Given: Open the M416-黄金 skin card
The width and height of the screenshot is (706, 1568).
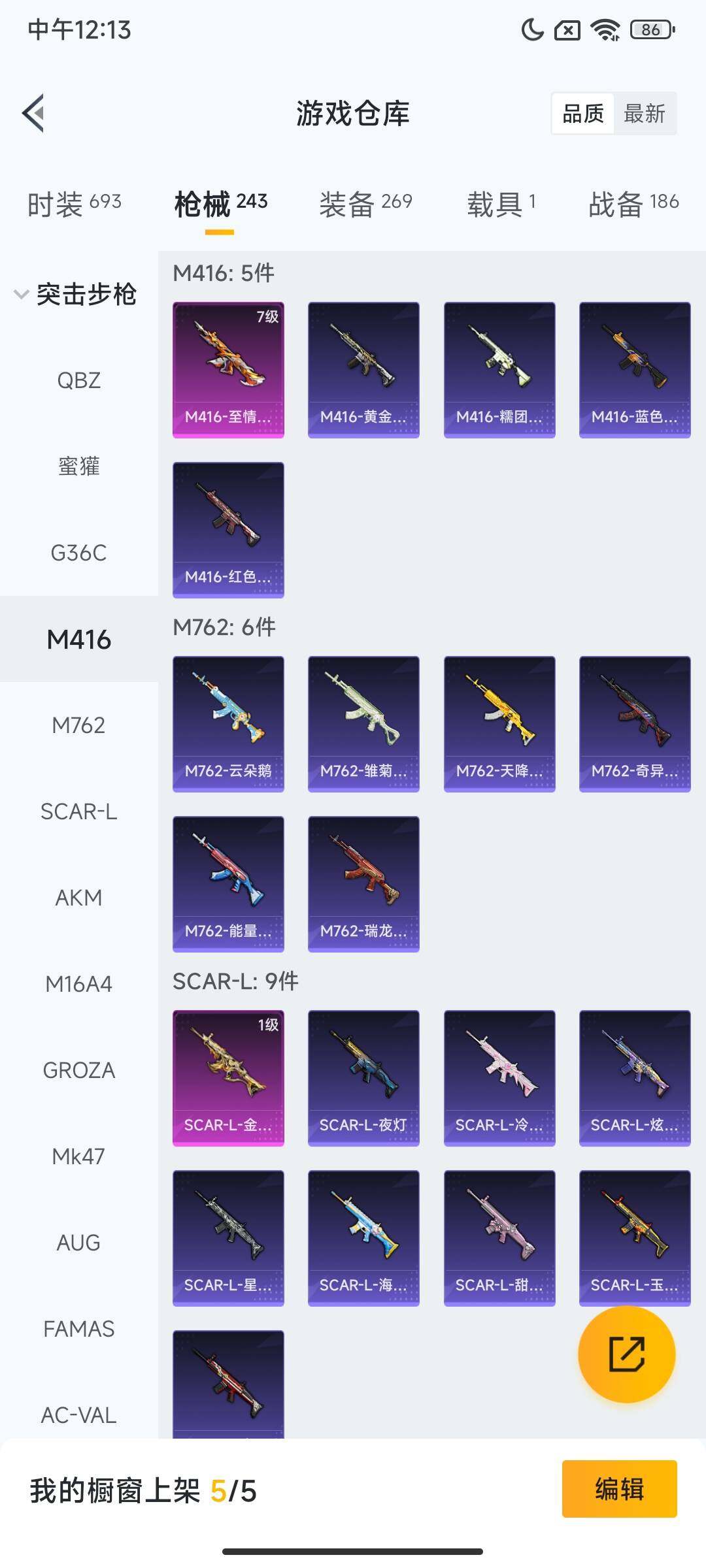Looking at the screenshot, I should tap(363, 369).
